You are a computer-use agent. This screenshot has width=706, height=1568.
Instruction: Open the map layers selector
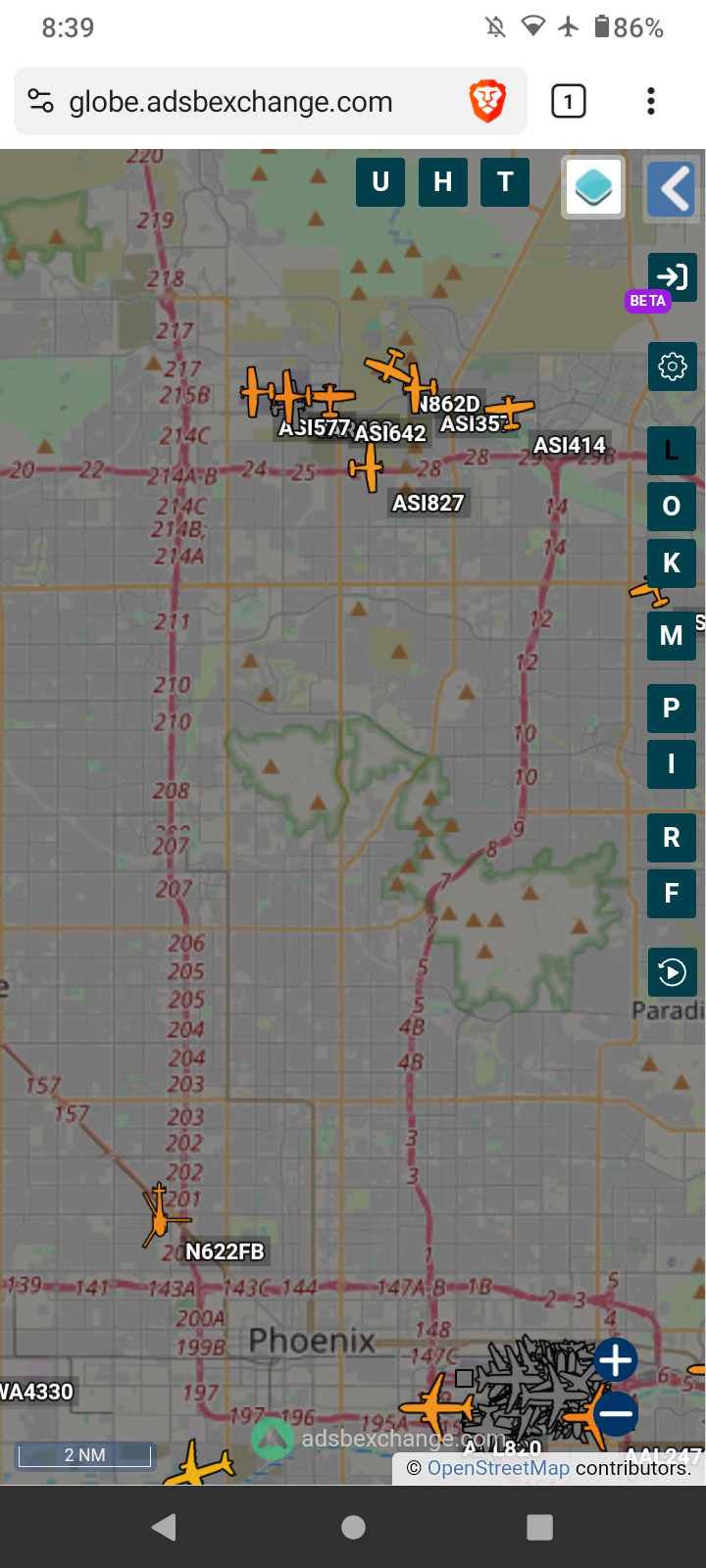(x=593, y=187)
